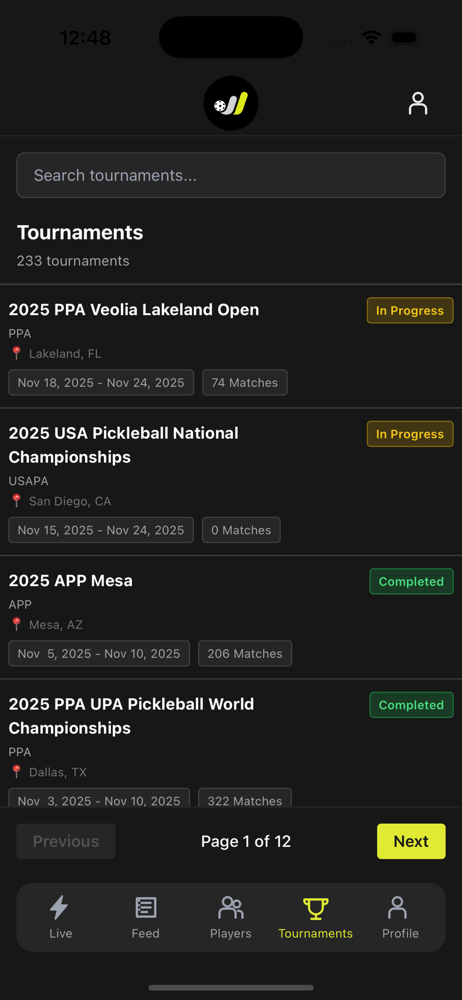Go to the Next page
The width and height of the screenshot is (462, 1000).
coord(411,841)
